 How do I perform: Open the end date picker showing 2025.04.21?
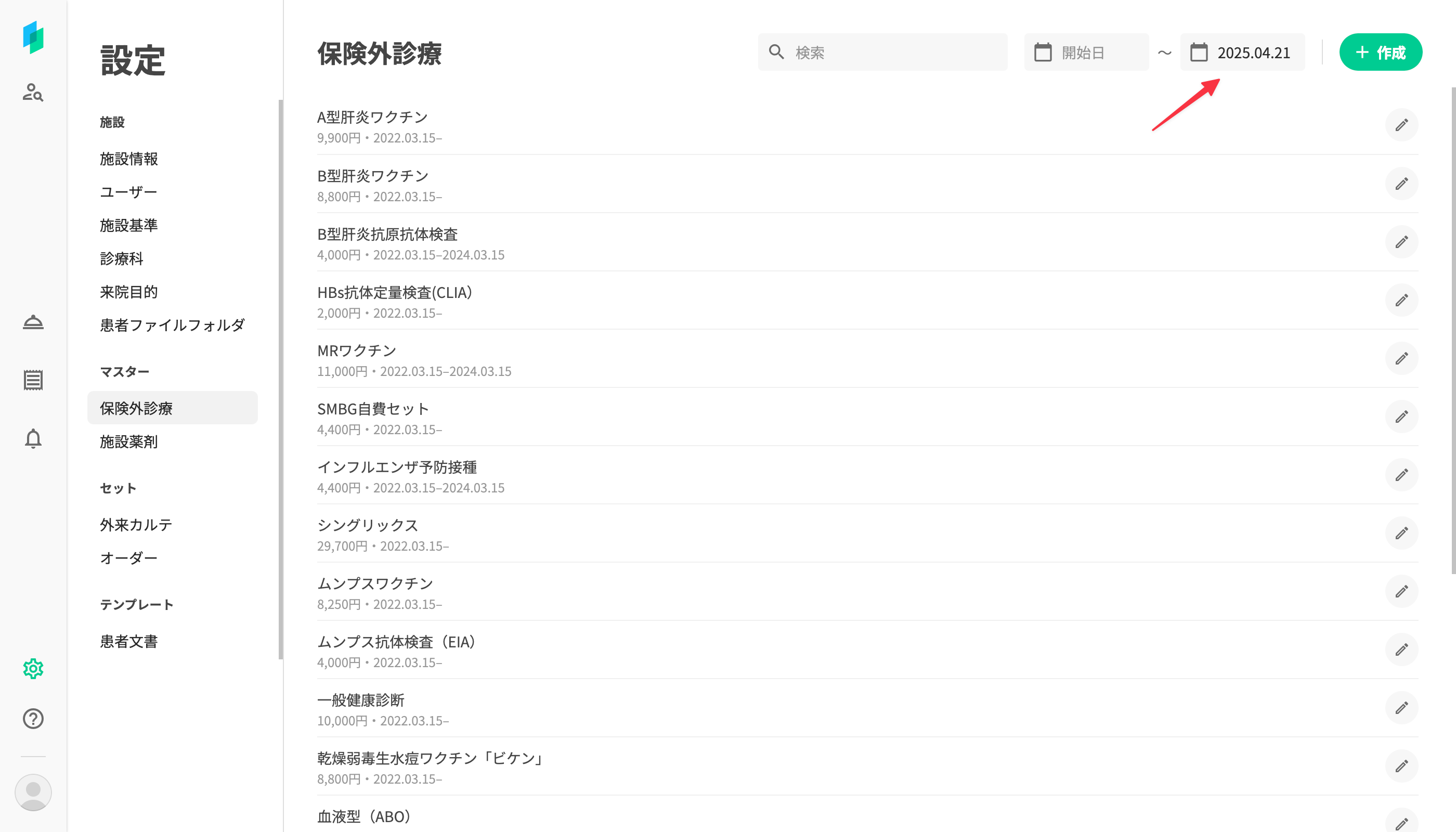(x=1242, y=53)
